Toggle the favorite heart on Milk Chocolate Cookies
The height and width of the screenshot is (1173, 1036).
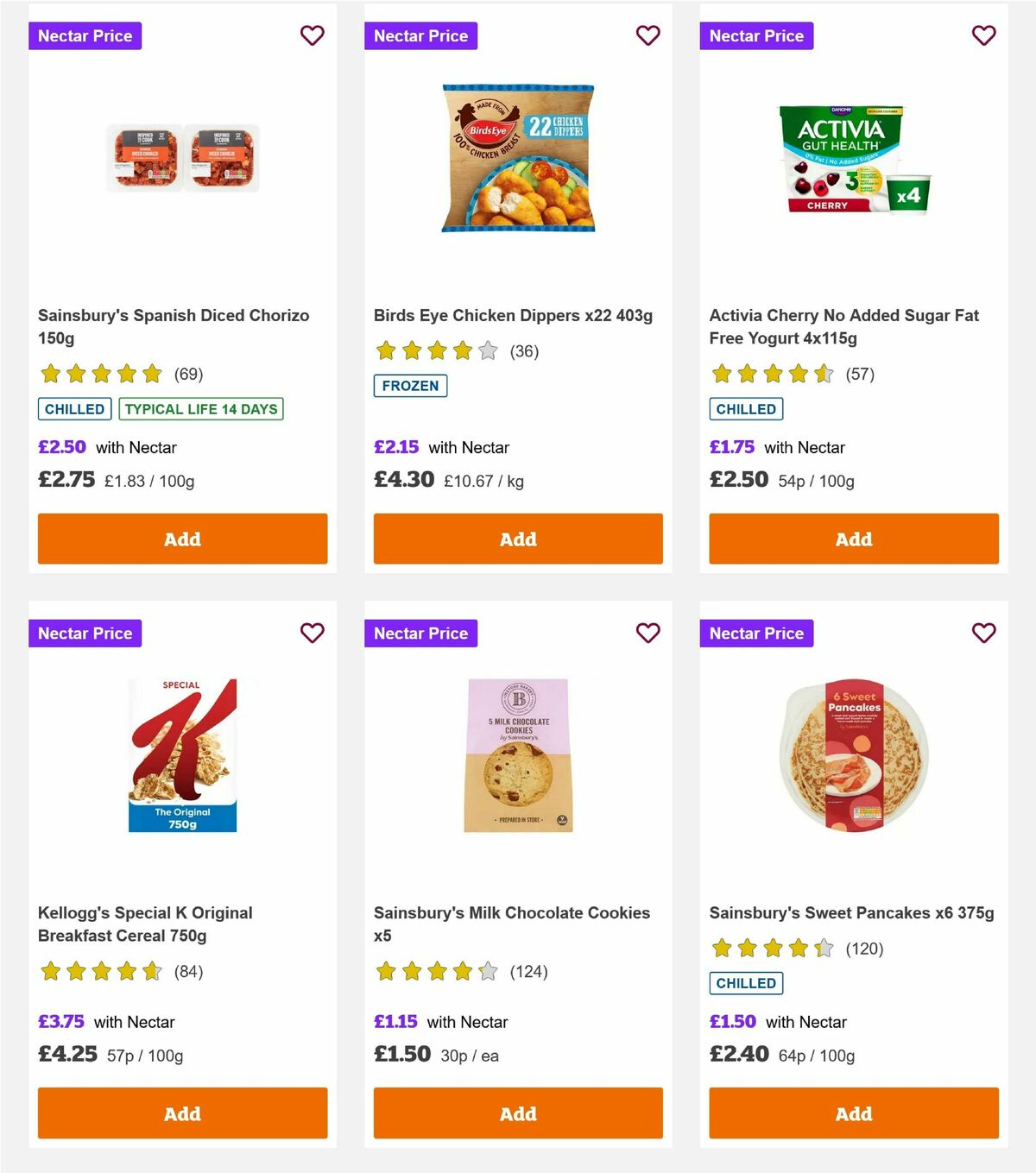647,633
